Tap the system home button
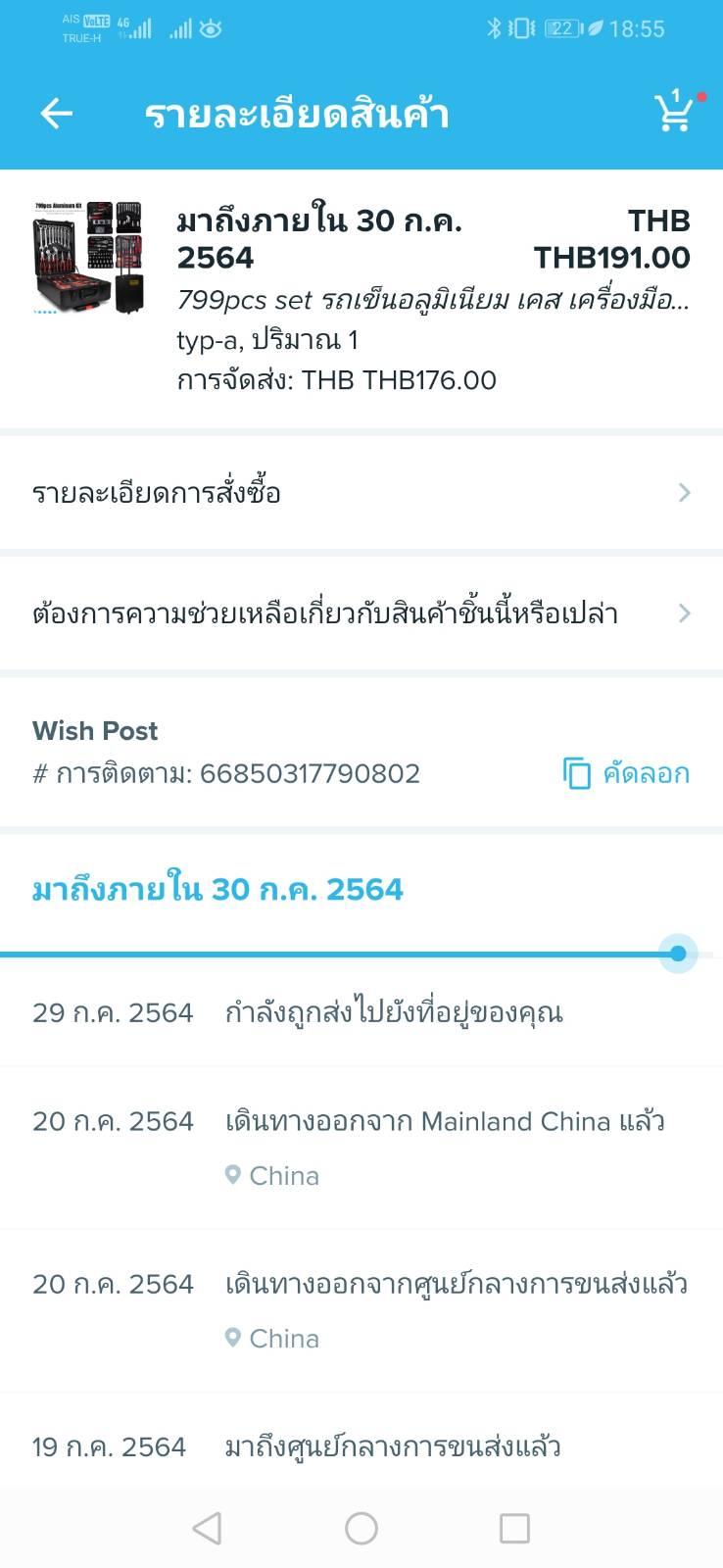This screenshot has width=723, height=1568. click(361, 1528)
